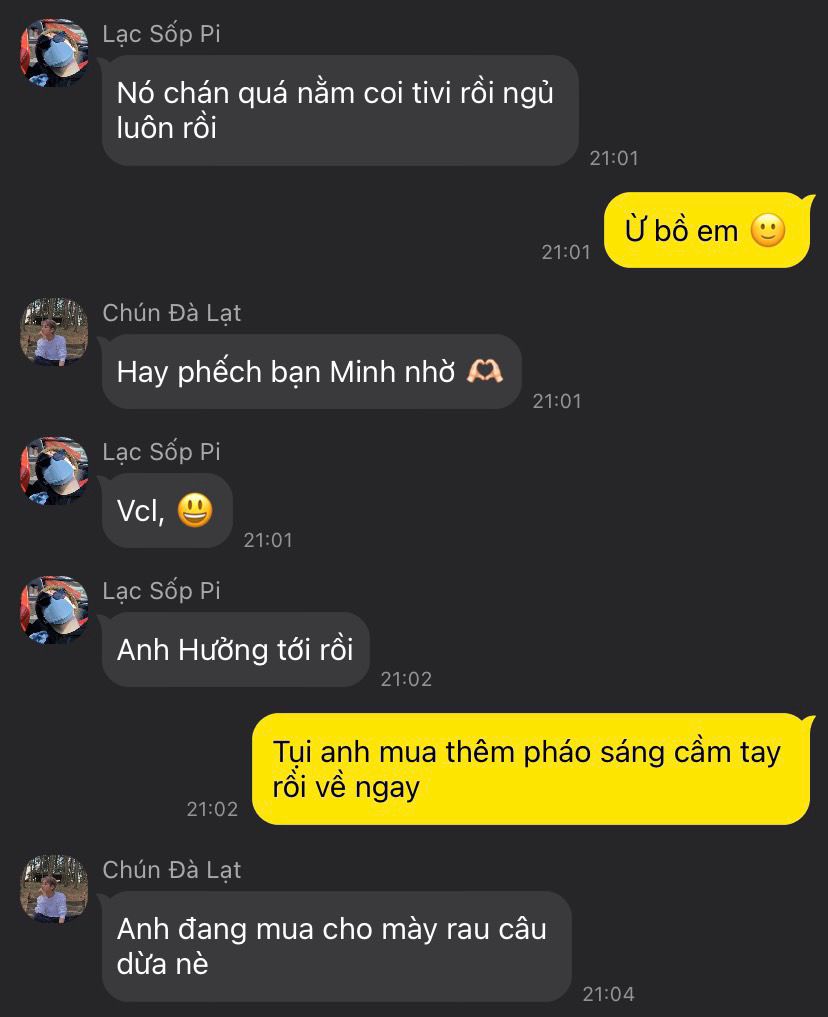This screenshot has width=828, height=1017.
Task: Tap Lạc Sốp Pi's avatar next to "Vcl"
Action: click(x=54, y=470)
